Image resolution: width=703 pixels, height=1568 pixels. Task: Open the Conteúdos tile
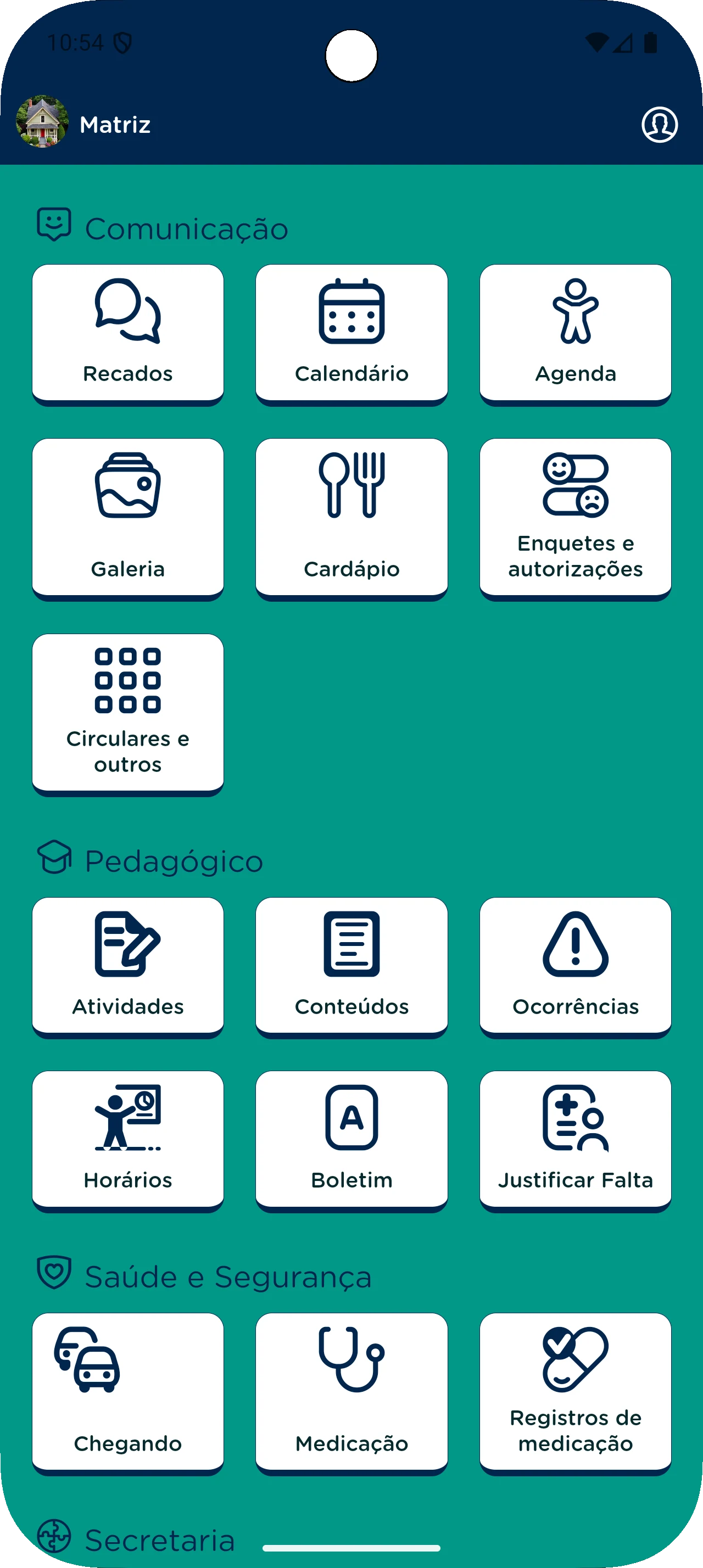[351, 967]
